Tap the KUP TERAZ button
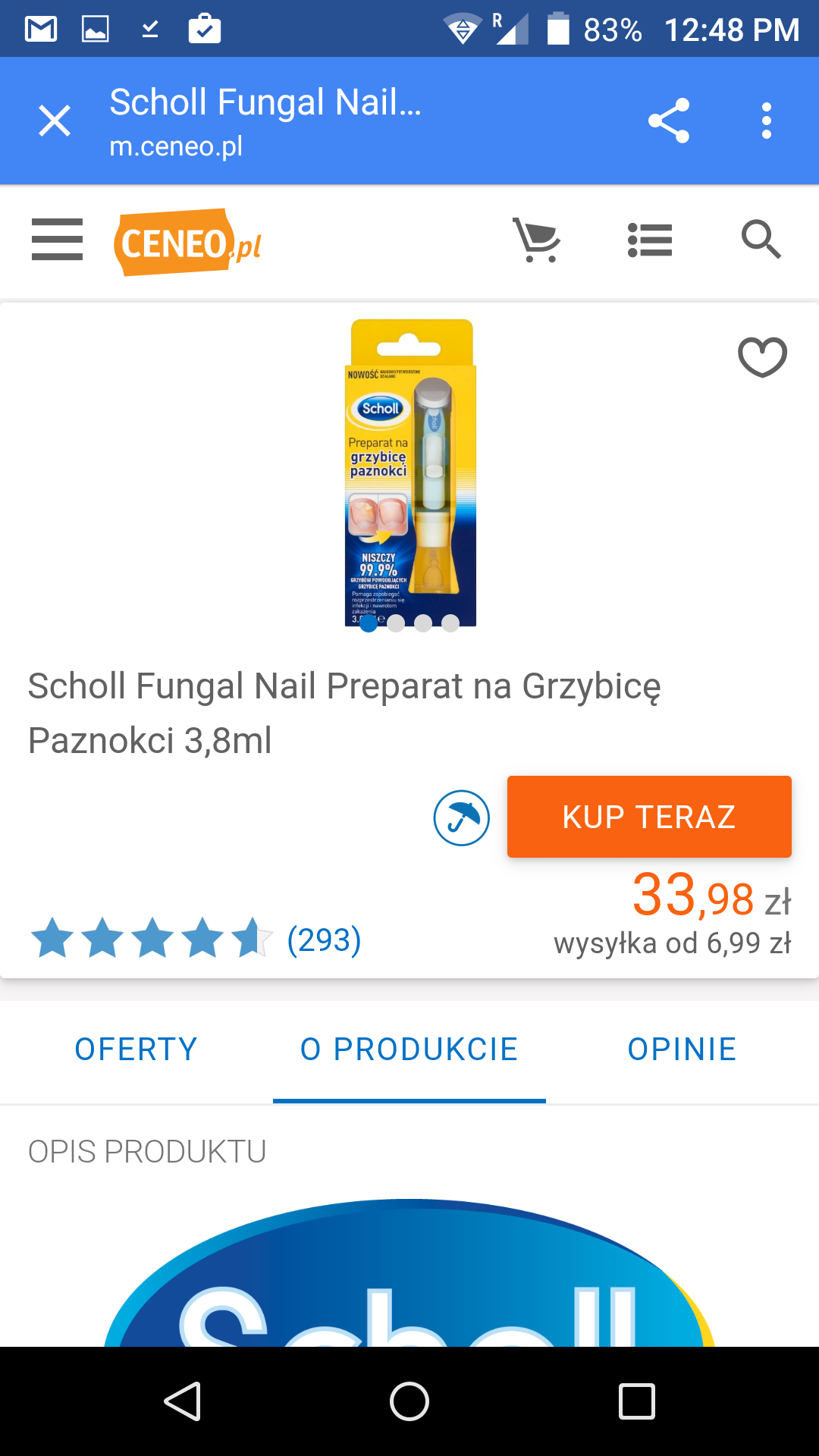The image size is (819, 1456). (x=649, y=817)
